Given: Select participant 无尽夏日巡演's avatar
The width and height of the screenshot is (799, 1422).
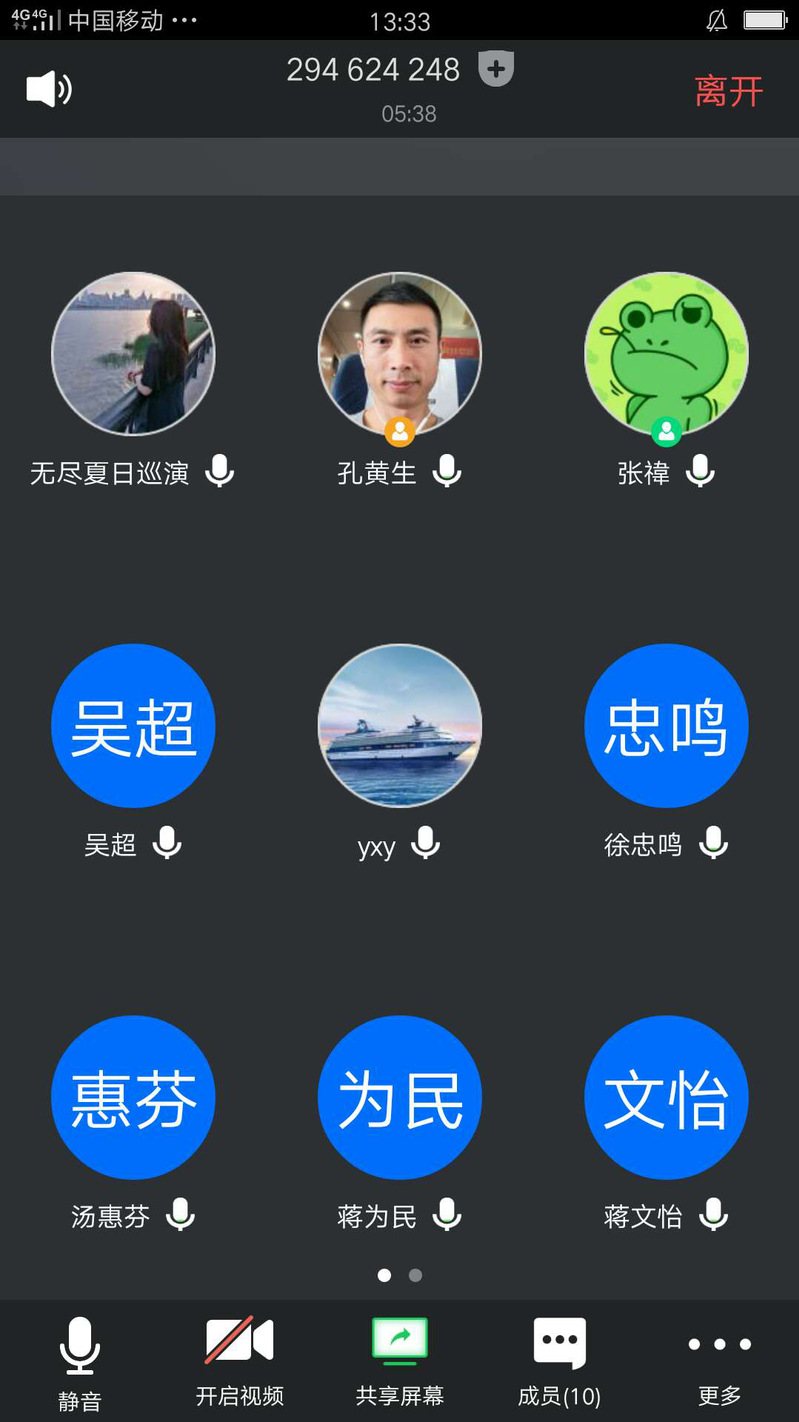Looking at the screenshot, I should click(133, 354).
